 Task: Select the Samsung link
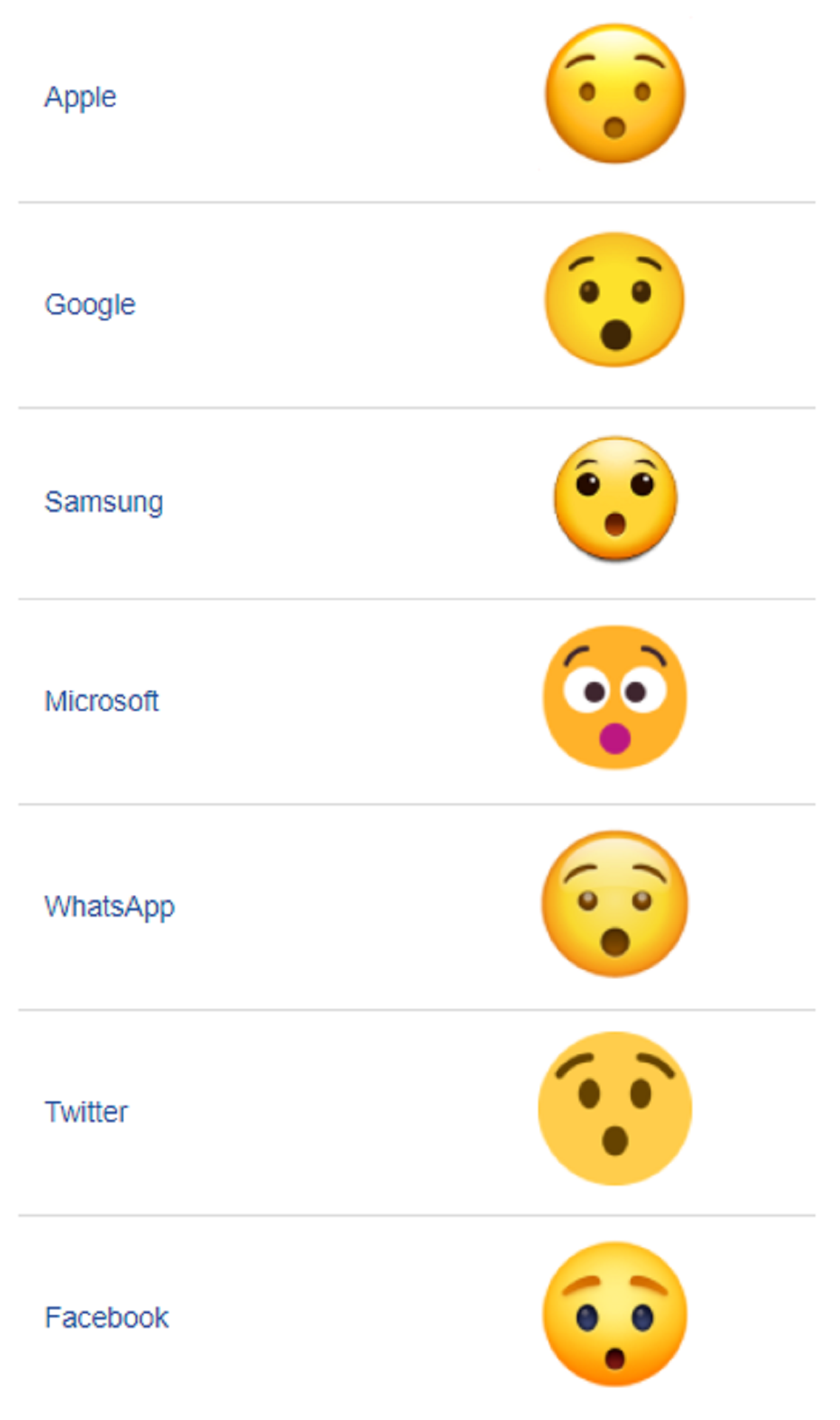pos(104,501)
